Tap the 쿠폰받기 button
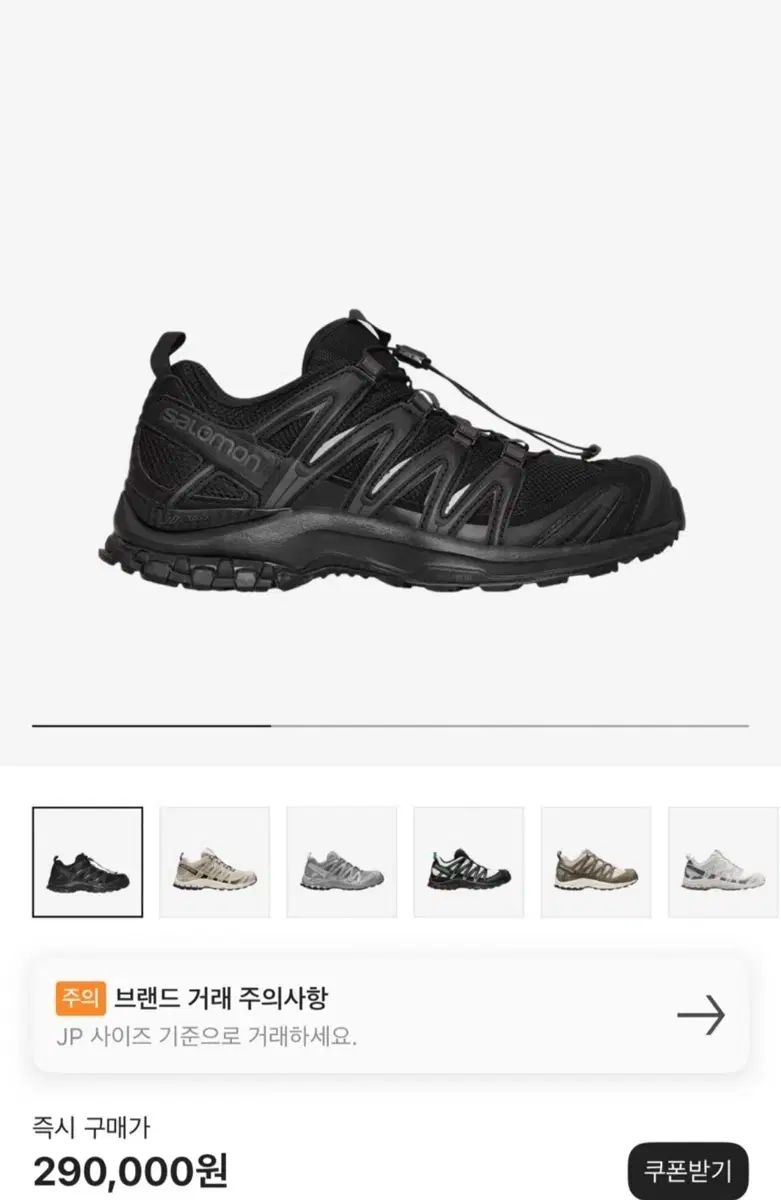Screen dimensions: 781x1200 pyautogui.click(x=688, y=1170)
